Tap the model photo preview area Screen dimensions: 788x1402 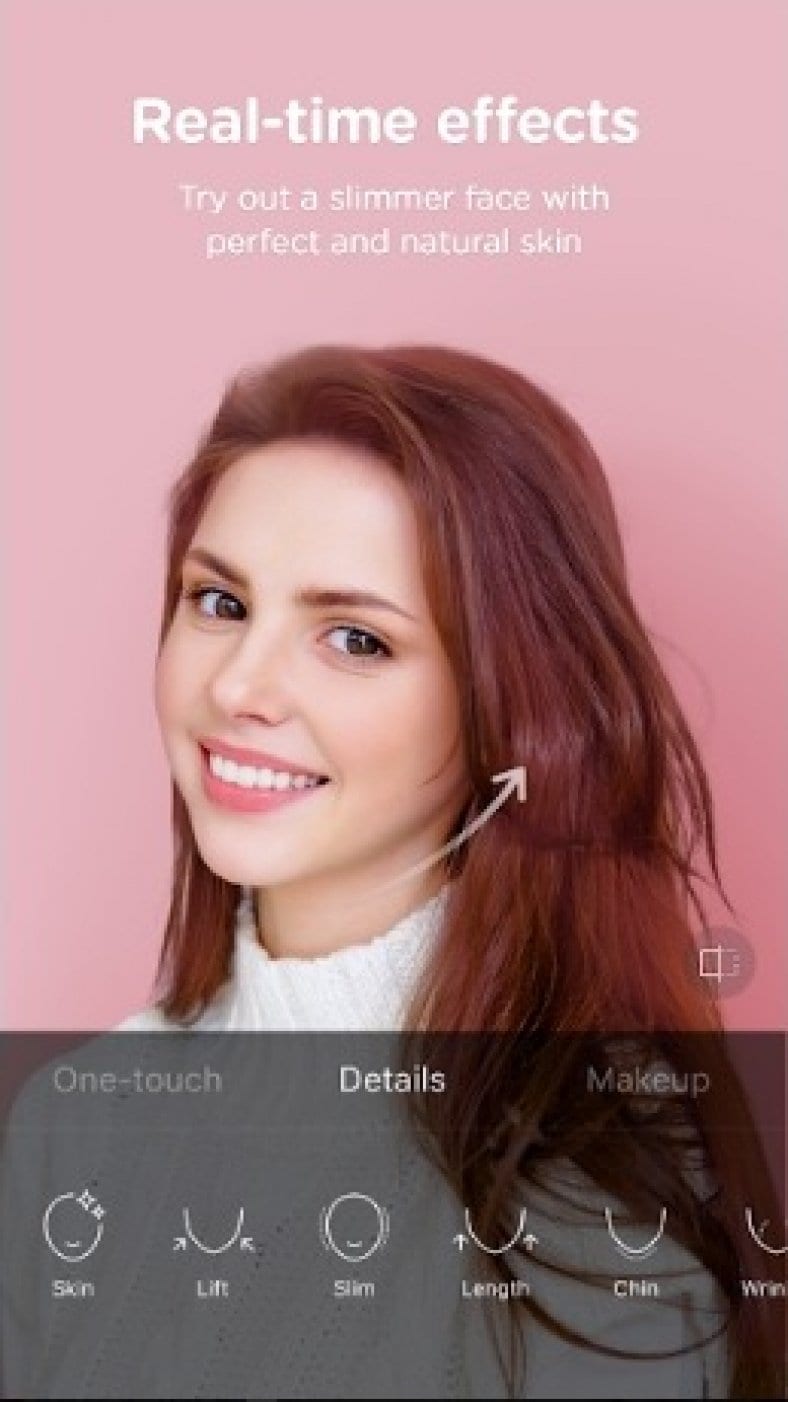pyautogui.click(x=394, y=650)
